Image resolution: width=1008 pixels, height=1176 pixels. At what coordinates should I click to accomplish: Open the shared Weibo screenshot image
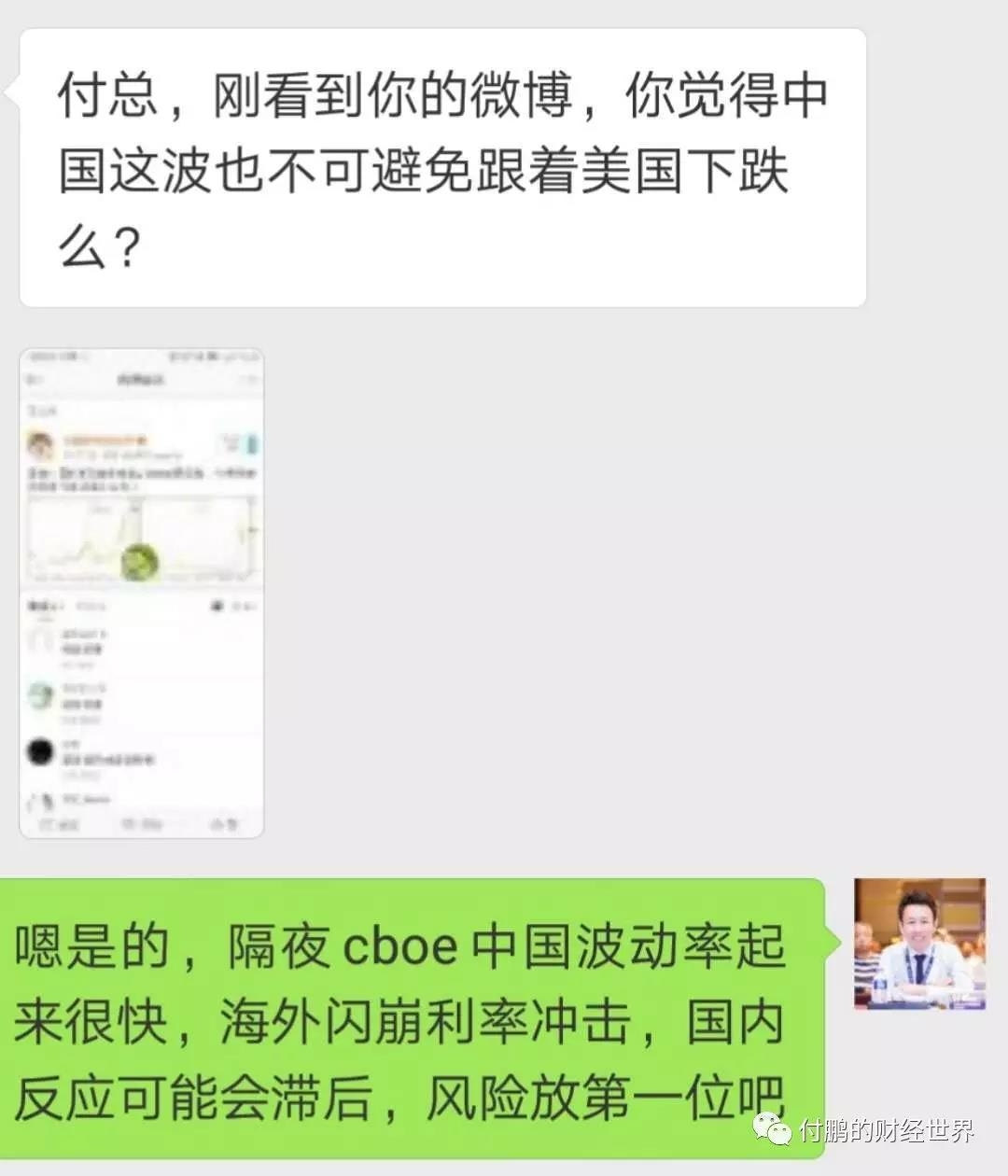click(142, 594)
